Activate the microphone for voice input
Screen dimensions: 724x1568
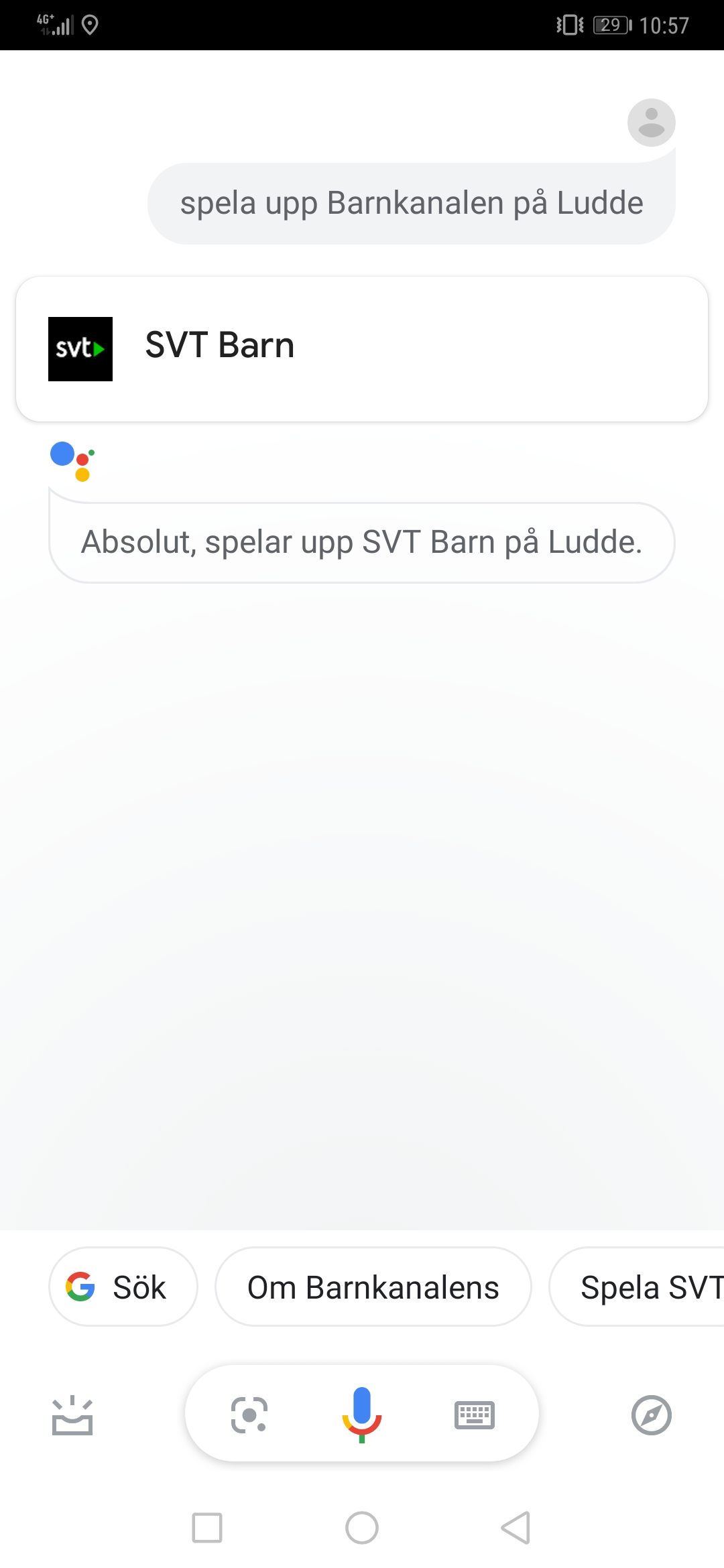pos(362,1414)
